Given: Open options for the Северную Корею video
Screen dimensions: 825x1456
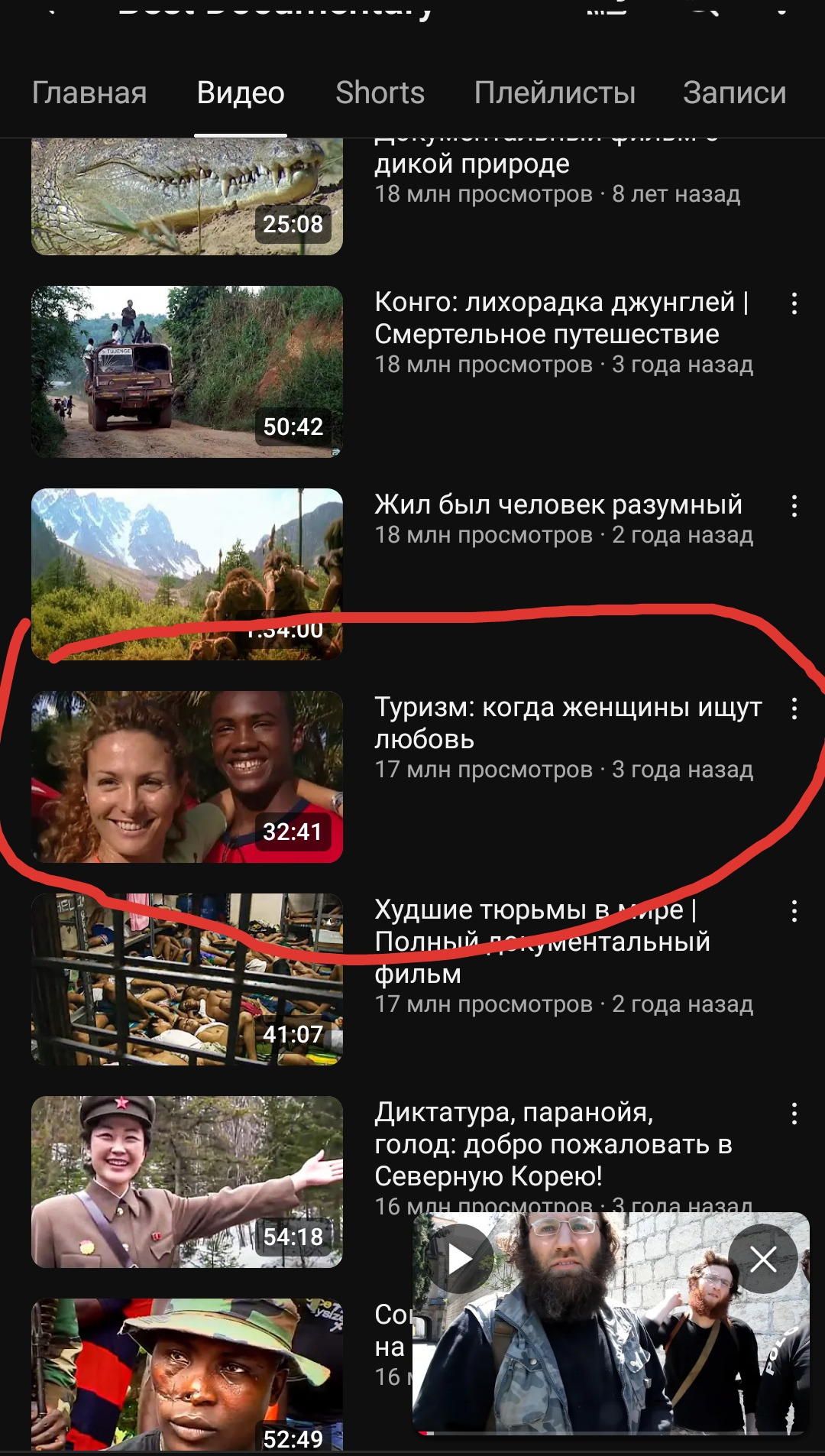Looking at the screenshot, I should click(x=794, y=1114).
